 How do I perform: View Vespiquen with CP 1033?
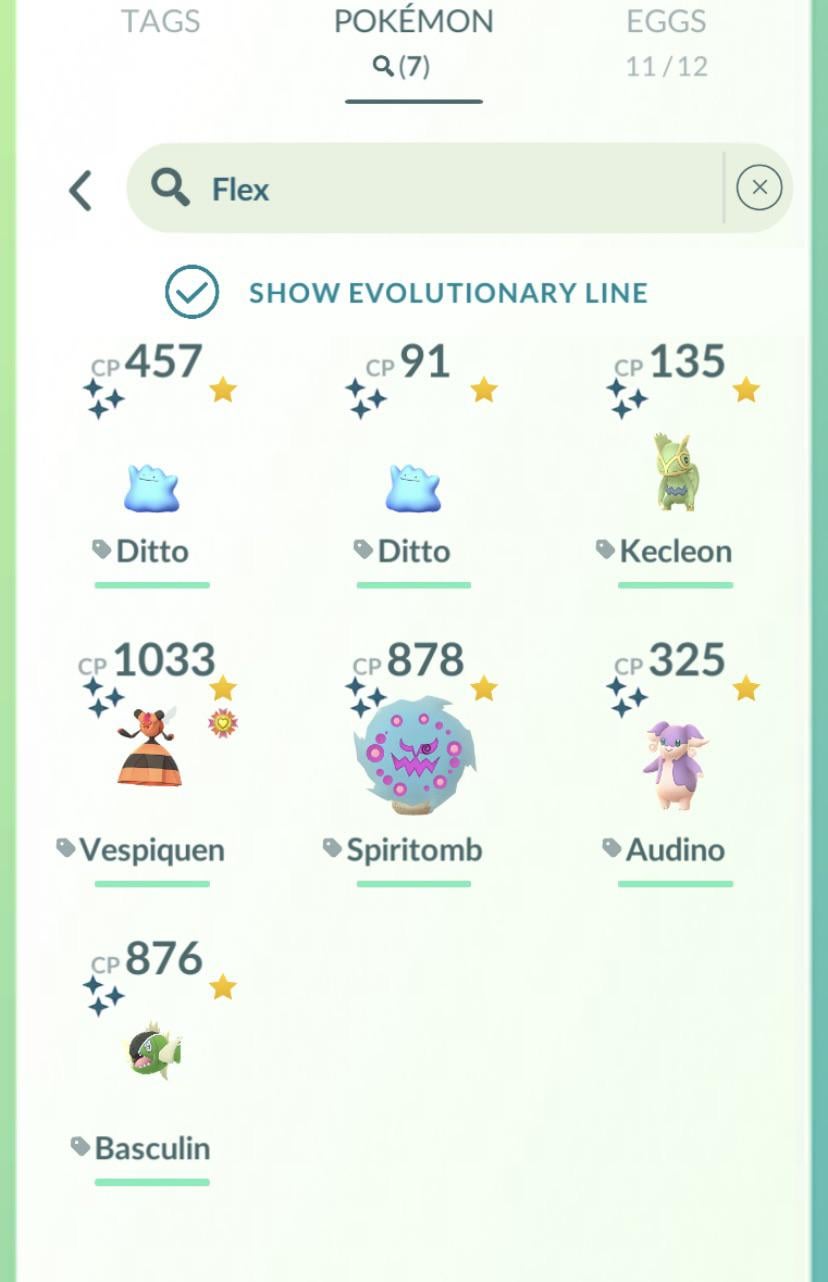point(152,748)
